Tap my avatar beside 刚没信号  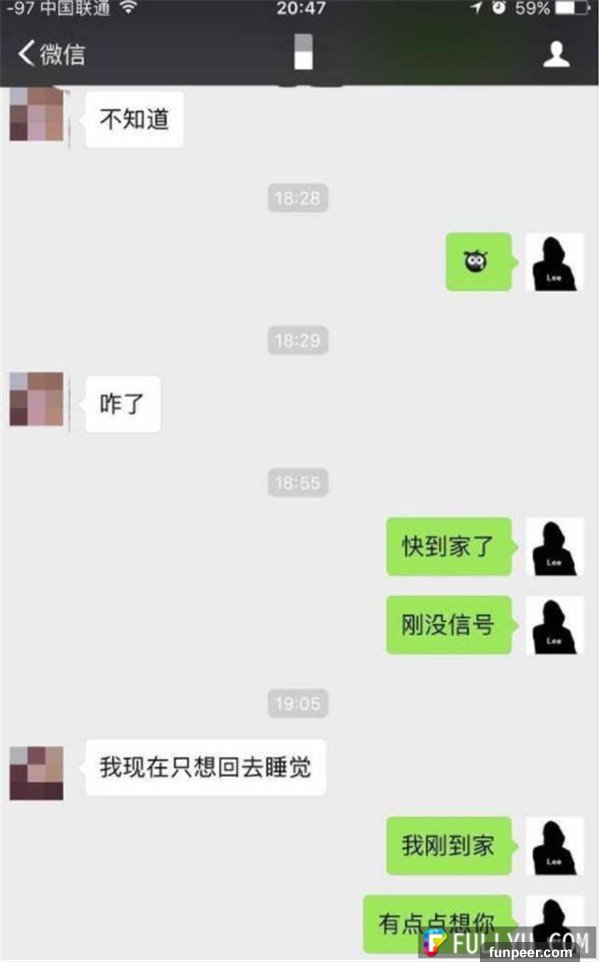[x=555, y=625]
